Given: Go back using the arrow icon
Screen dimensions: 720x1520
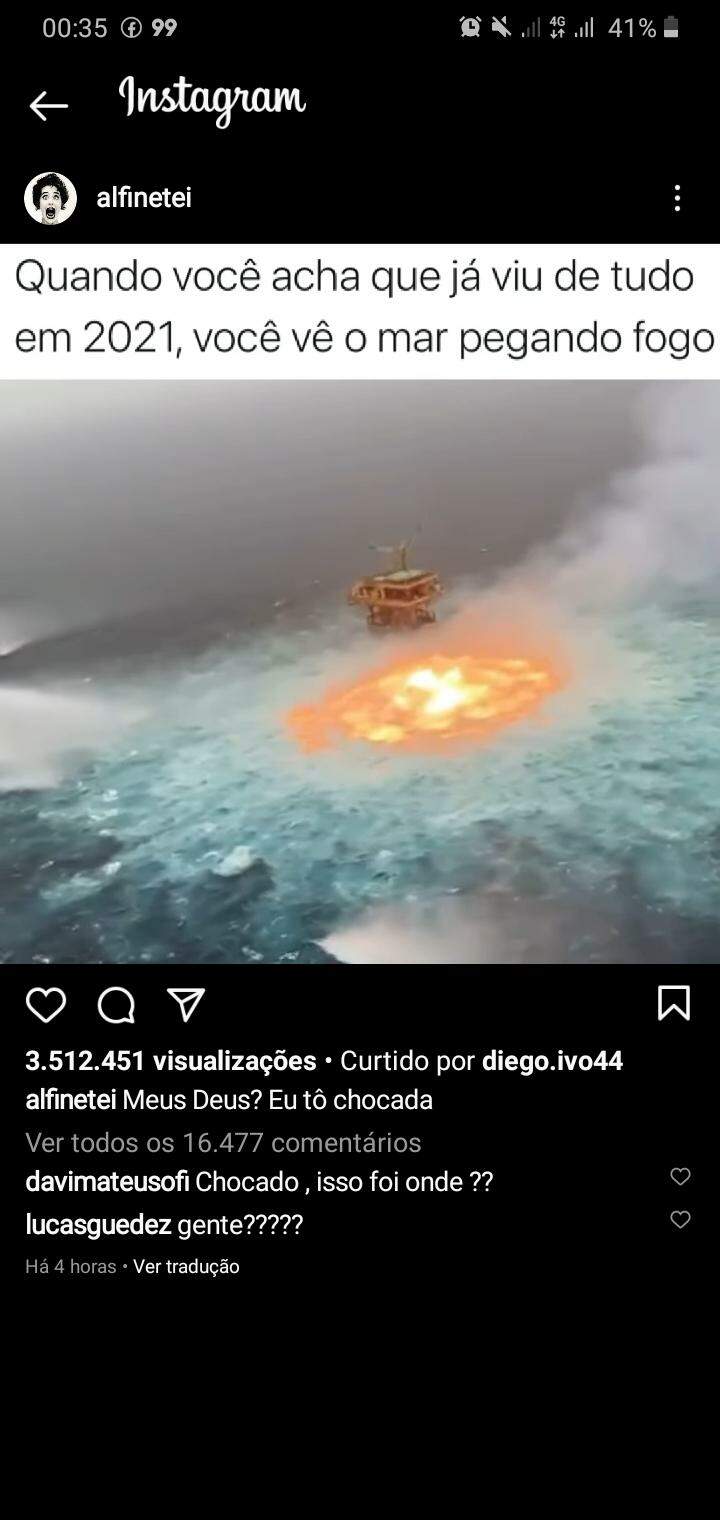Looking at the screenshot, I should tap(48, 105).
